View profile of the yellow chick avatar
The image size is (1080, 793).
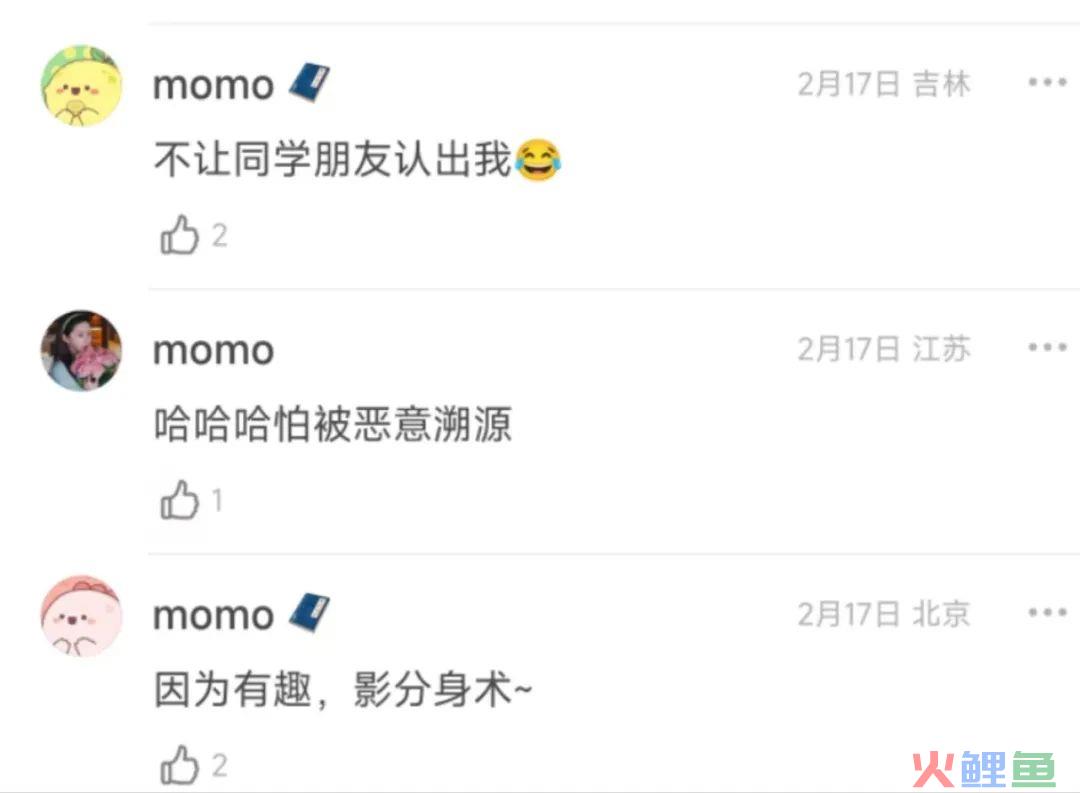81,86
